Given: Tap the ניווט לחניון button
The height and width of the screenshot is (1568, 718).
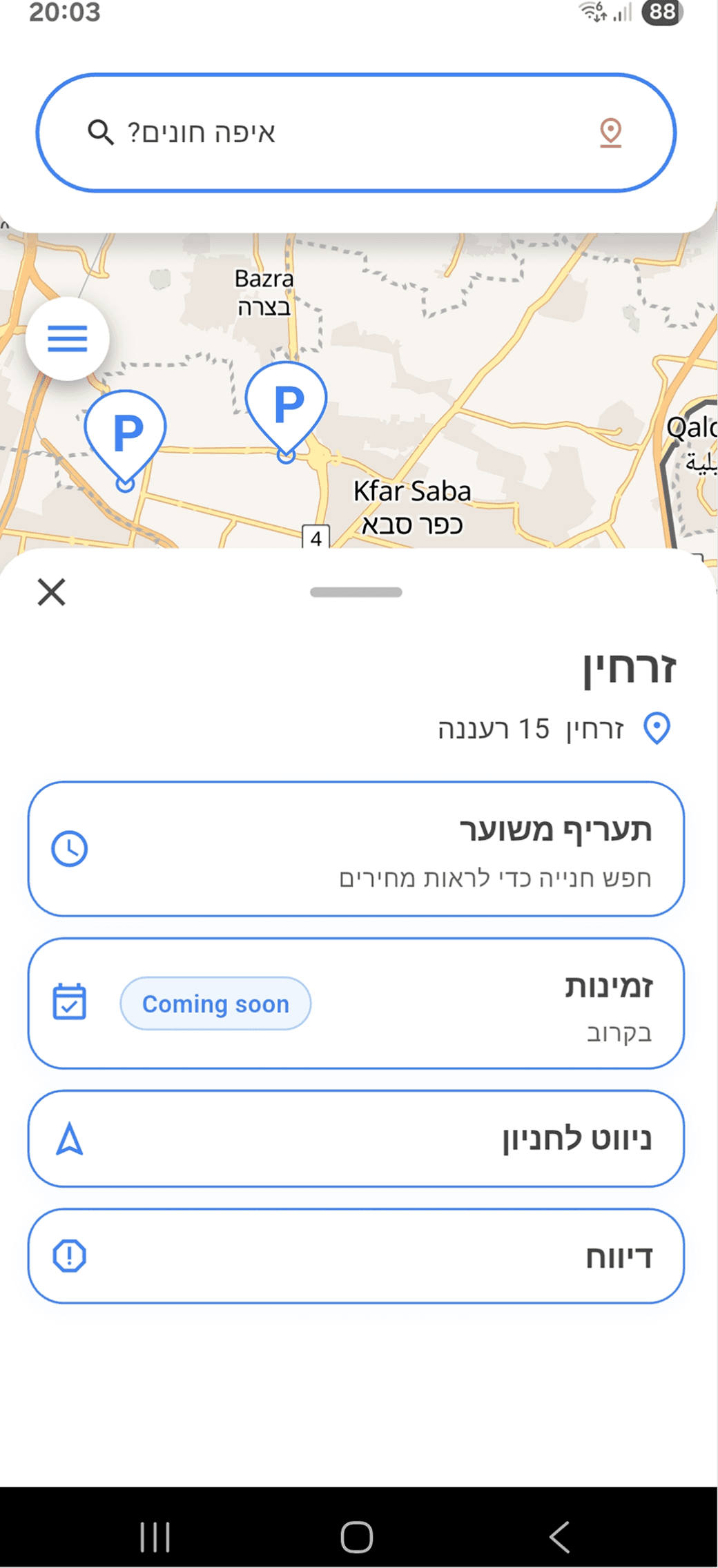Looking at the screenshot, I should click(356, 1140).
